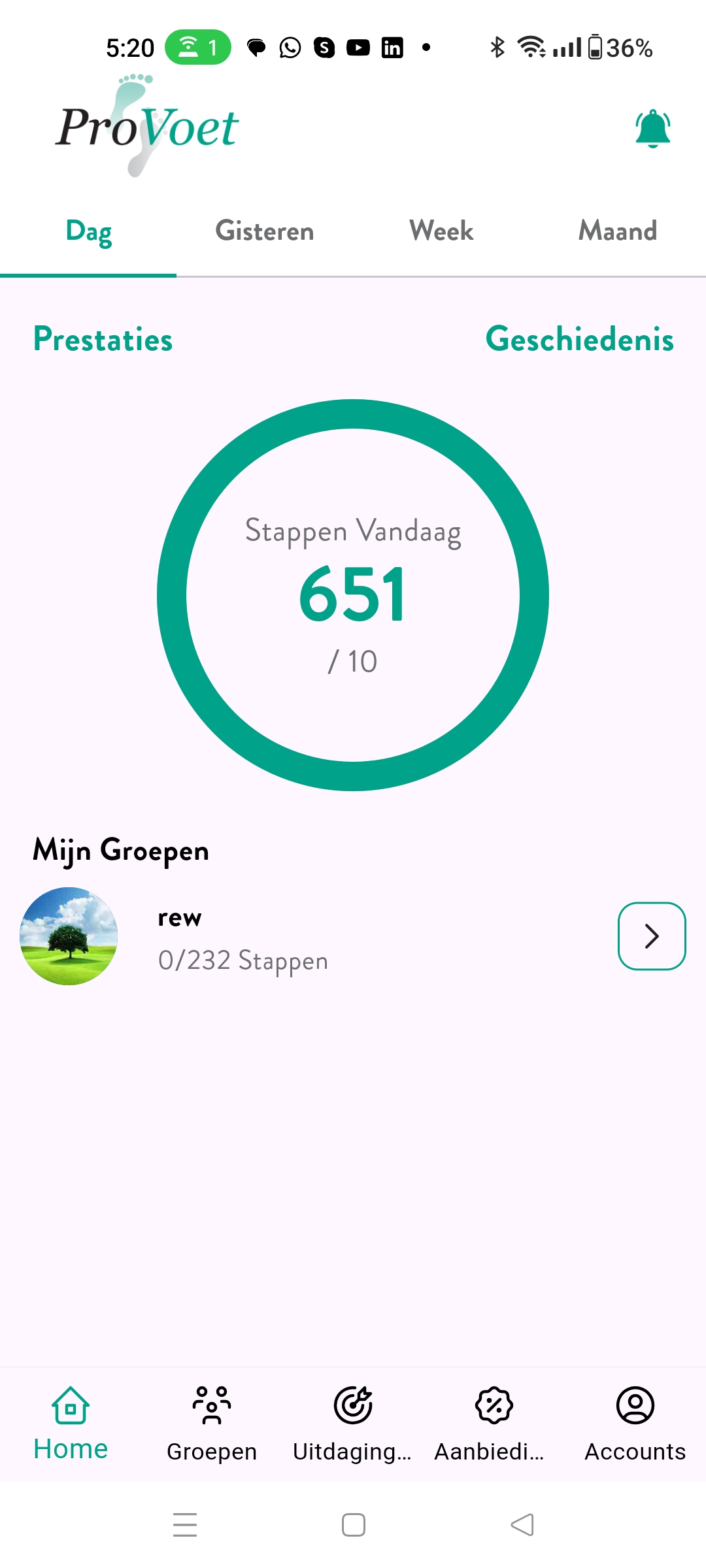Open the Uitdagingen bottom tab
This screenshot has height=1568, width=706.
coord(353,1424)
